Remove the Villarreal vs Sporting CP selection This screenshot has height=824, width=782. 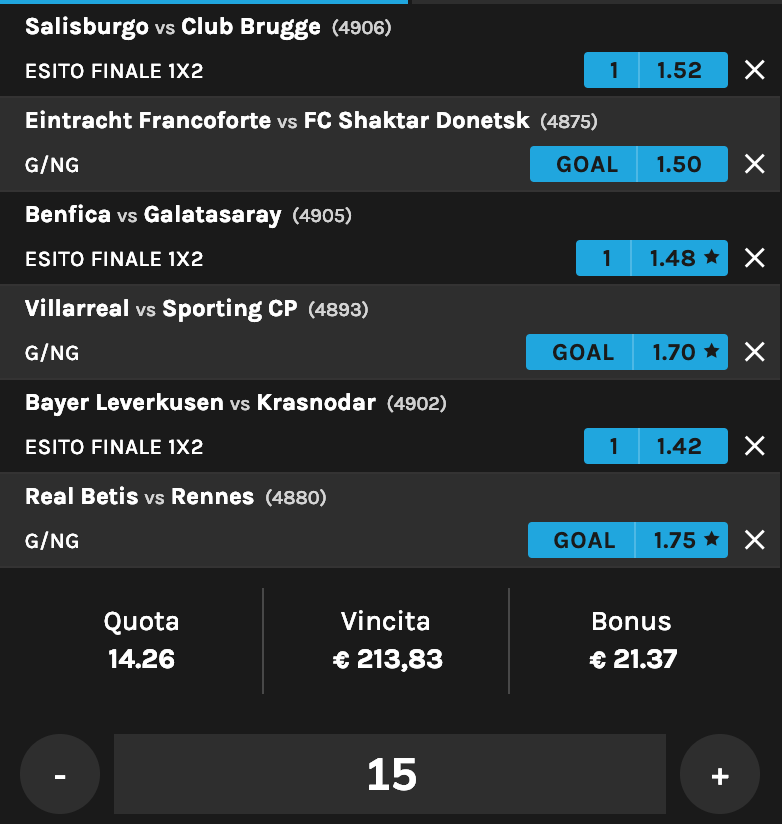click(x=755, y=352)
